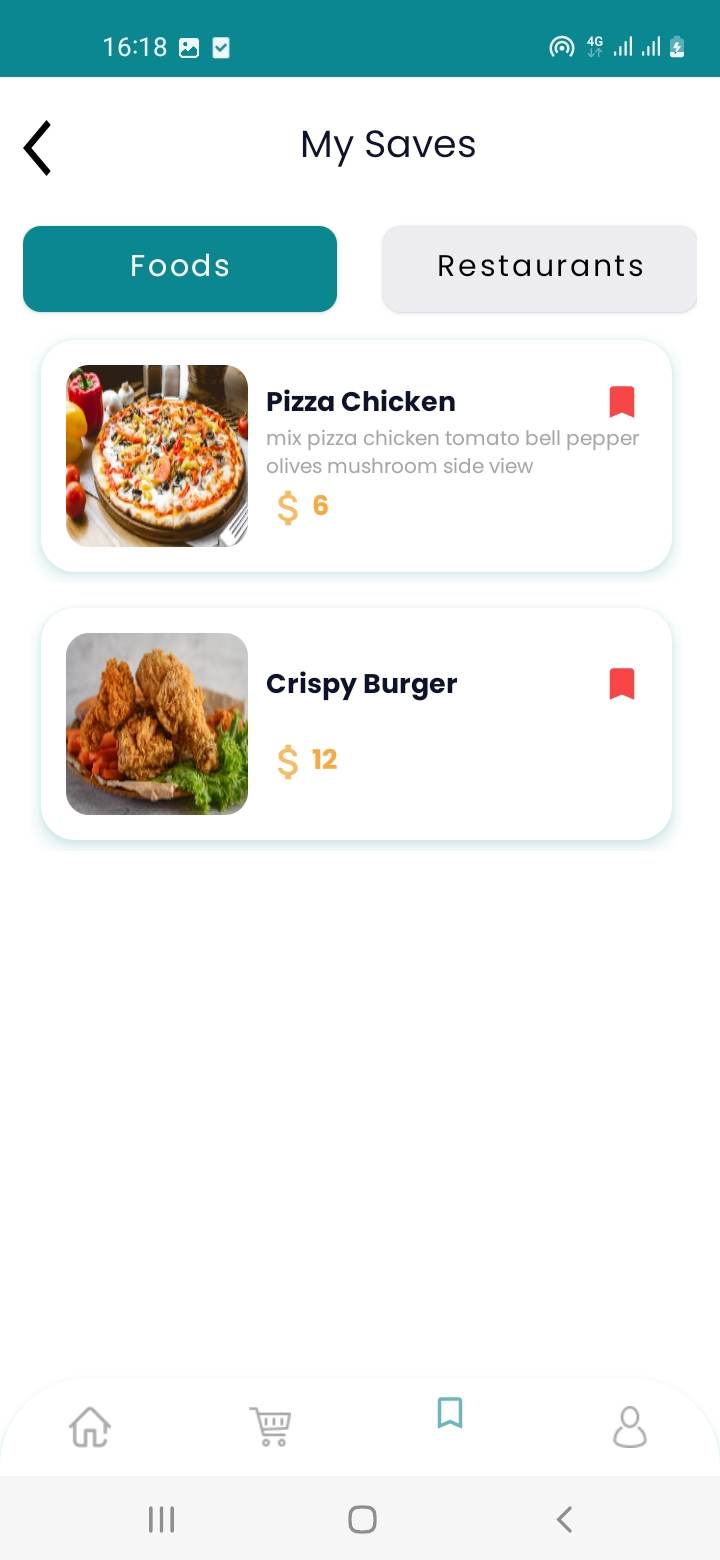Unsave the Crispy Burger bookmark
Viewport: 720px width, 1560px height.
tap(622, 684)
